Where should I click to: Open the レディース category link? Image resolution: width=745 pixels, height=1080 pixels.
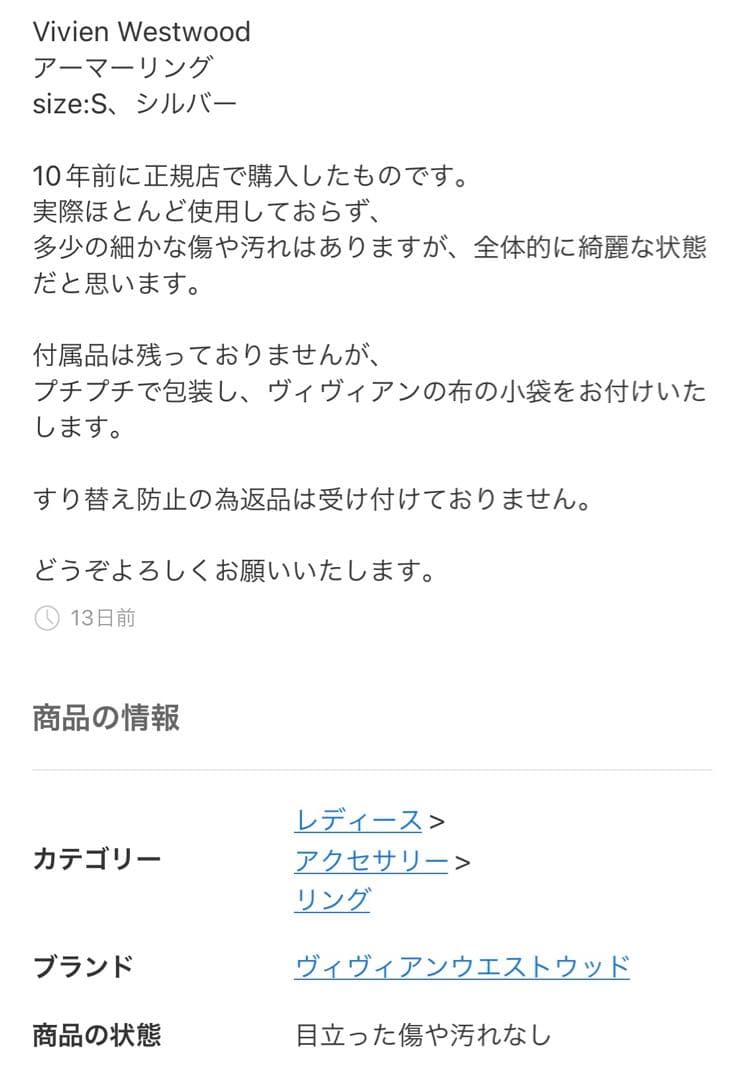tap(357, 819)
